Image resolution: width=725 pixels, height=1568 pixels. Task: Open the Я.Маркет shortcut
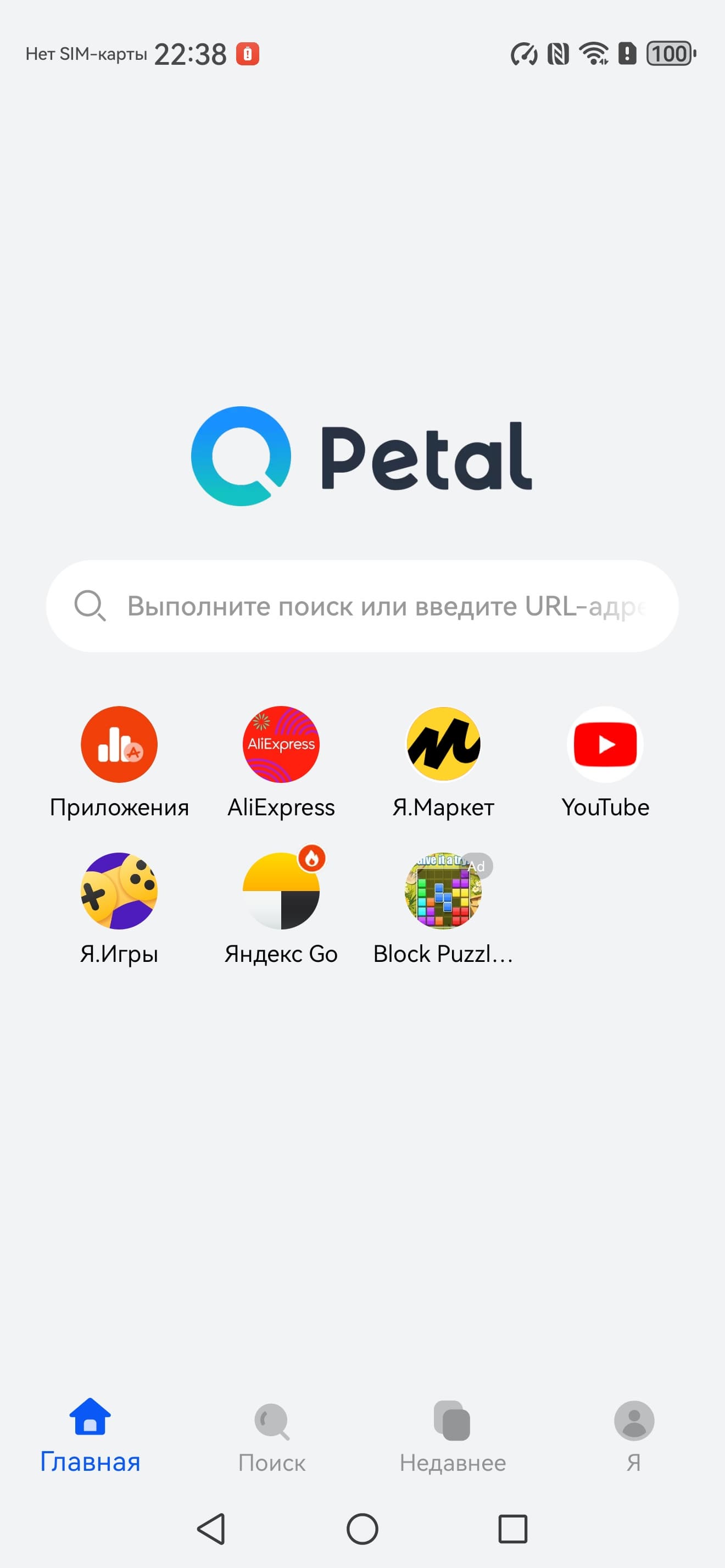point(443,744)
